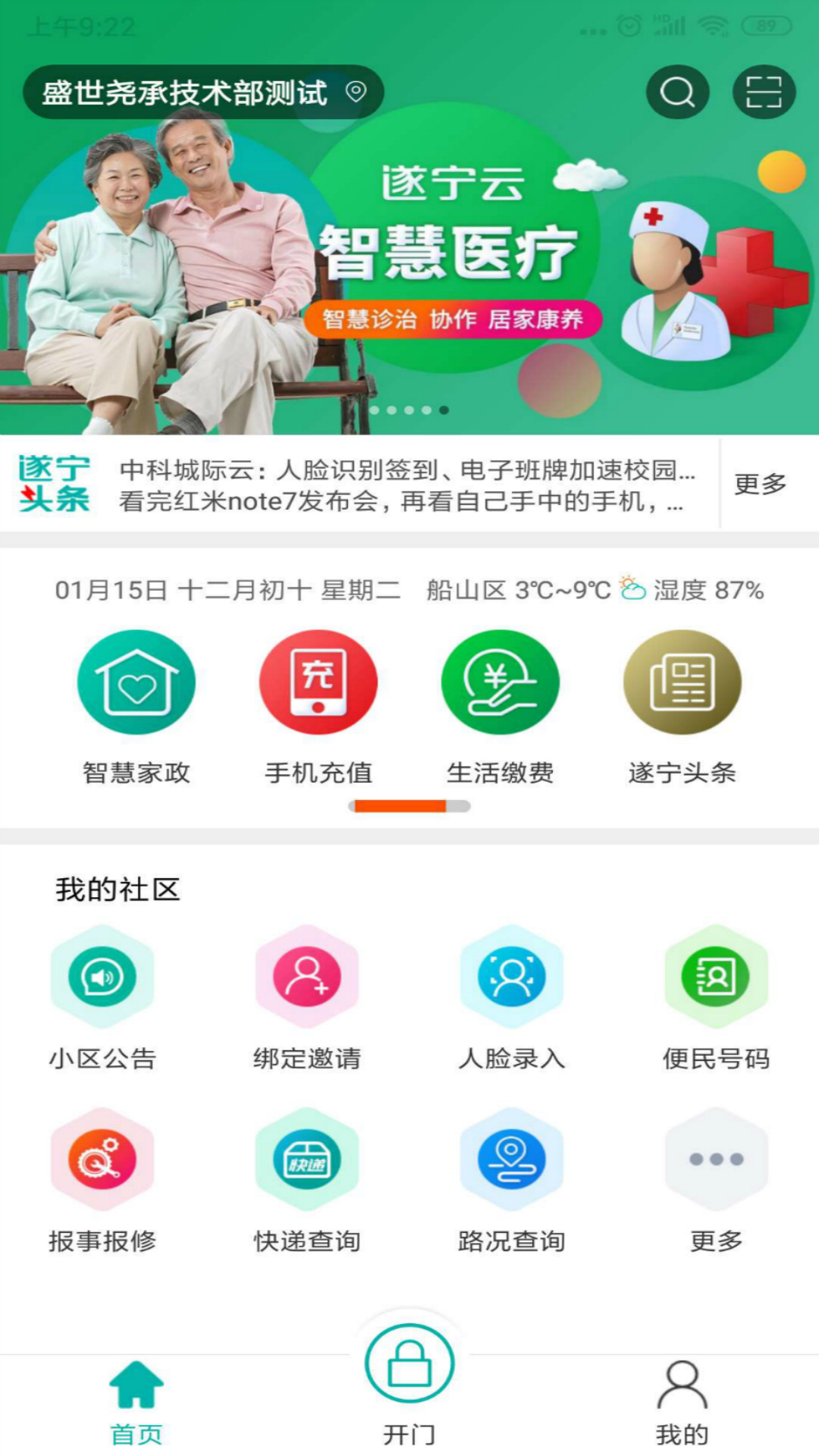The image size is (819, 1456).
Task: View 小区公告
Action: [102, 977]
